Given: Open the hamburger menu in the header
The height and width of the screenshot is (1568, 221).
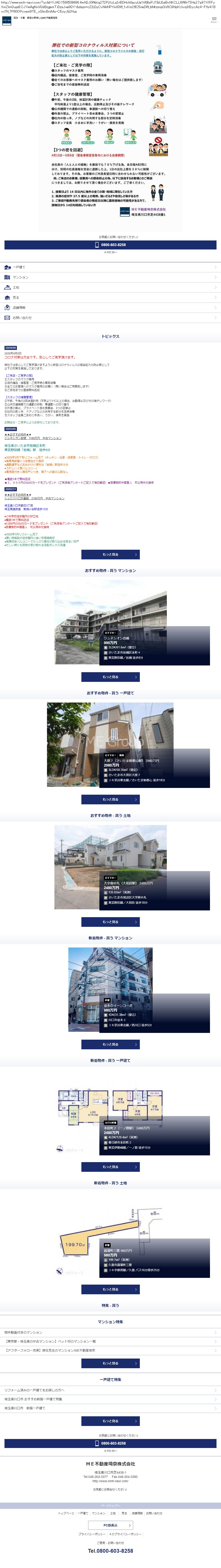Looking at the screenshot, I should (214, 19).
